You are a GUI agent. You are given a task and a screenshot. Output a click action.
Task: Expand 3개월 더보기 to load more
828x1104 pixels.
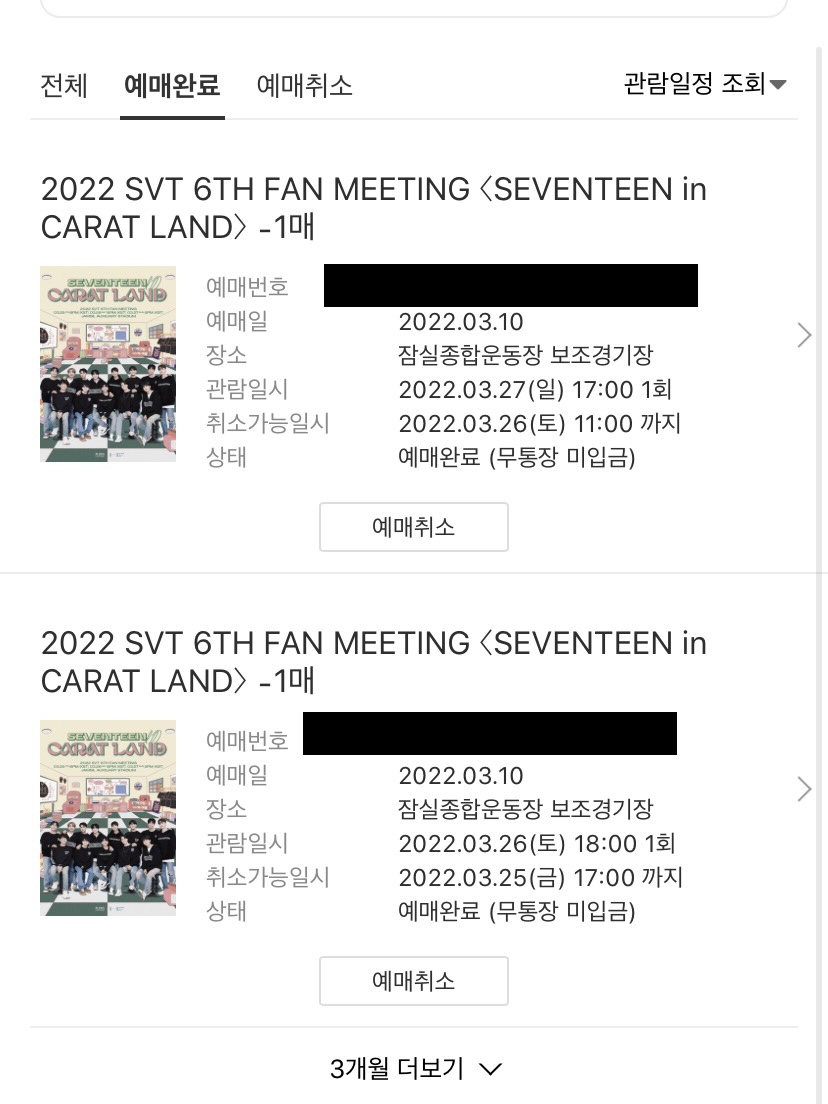[x=414, y=1068]
